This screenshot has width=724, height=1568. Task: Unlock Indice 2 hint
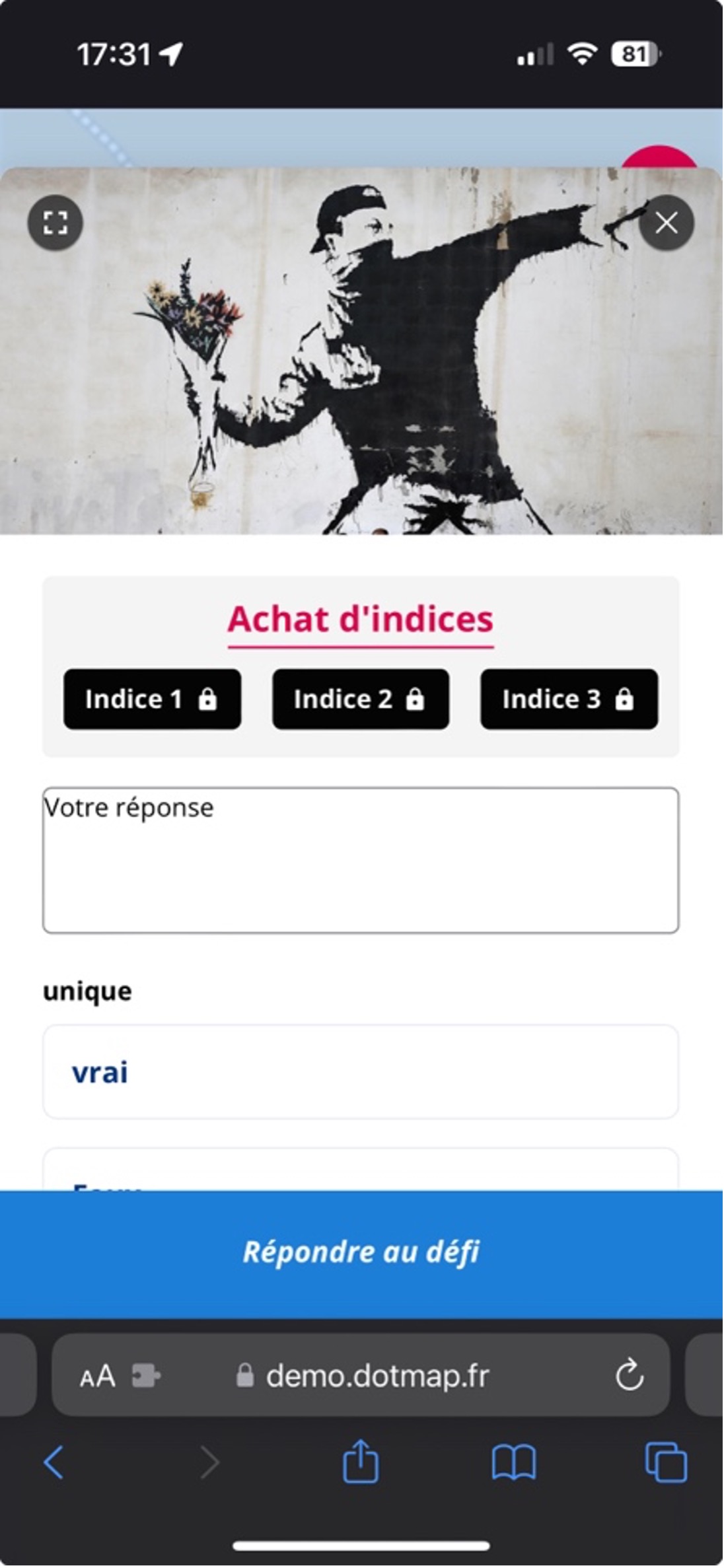coord(361,699)
